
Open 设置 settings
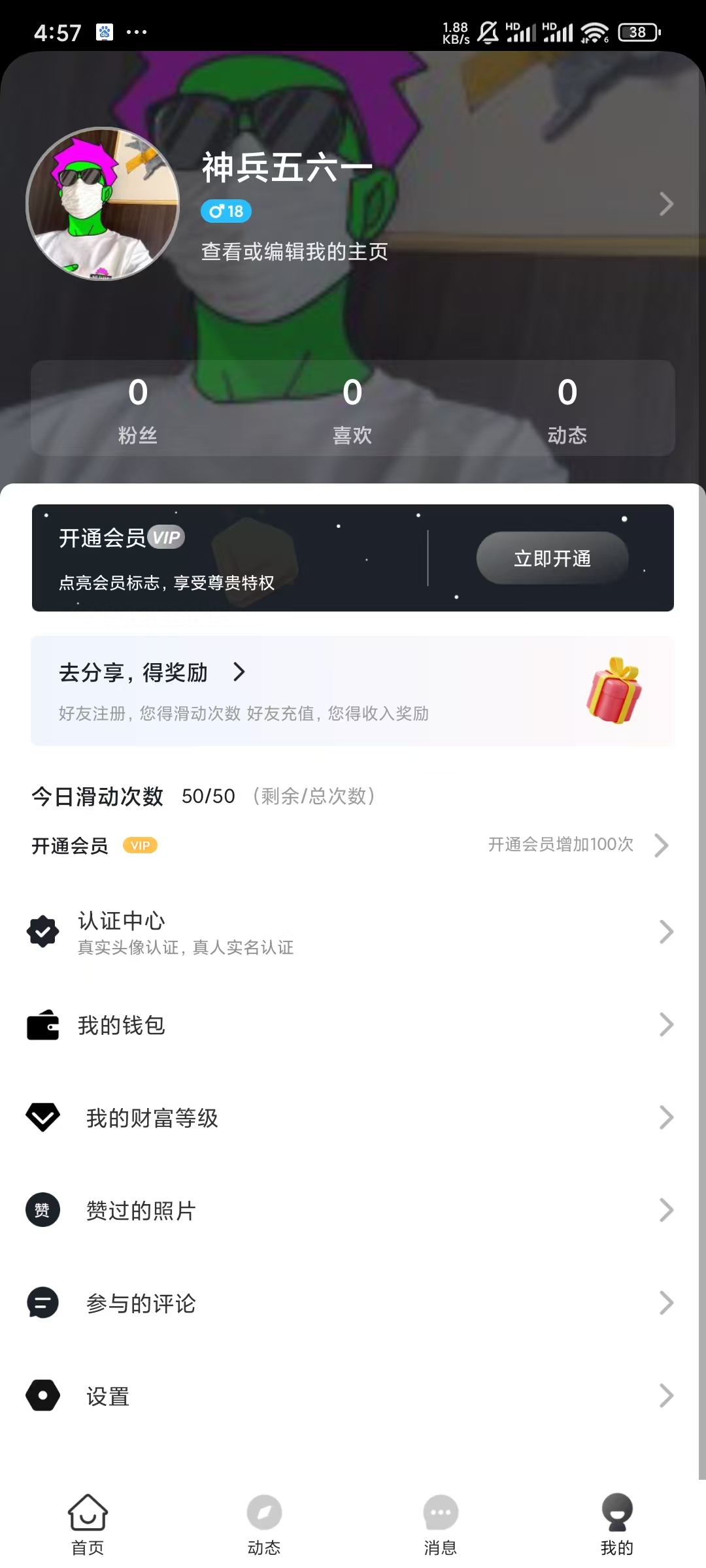click(353, 1396)
